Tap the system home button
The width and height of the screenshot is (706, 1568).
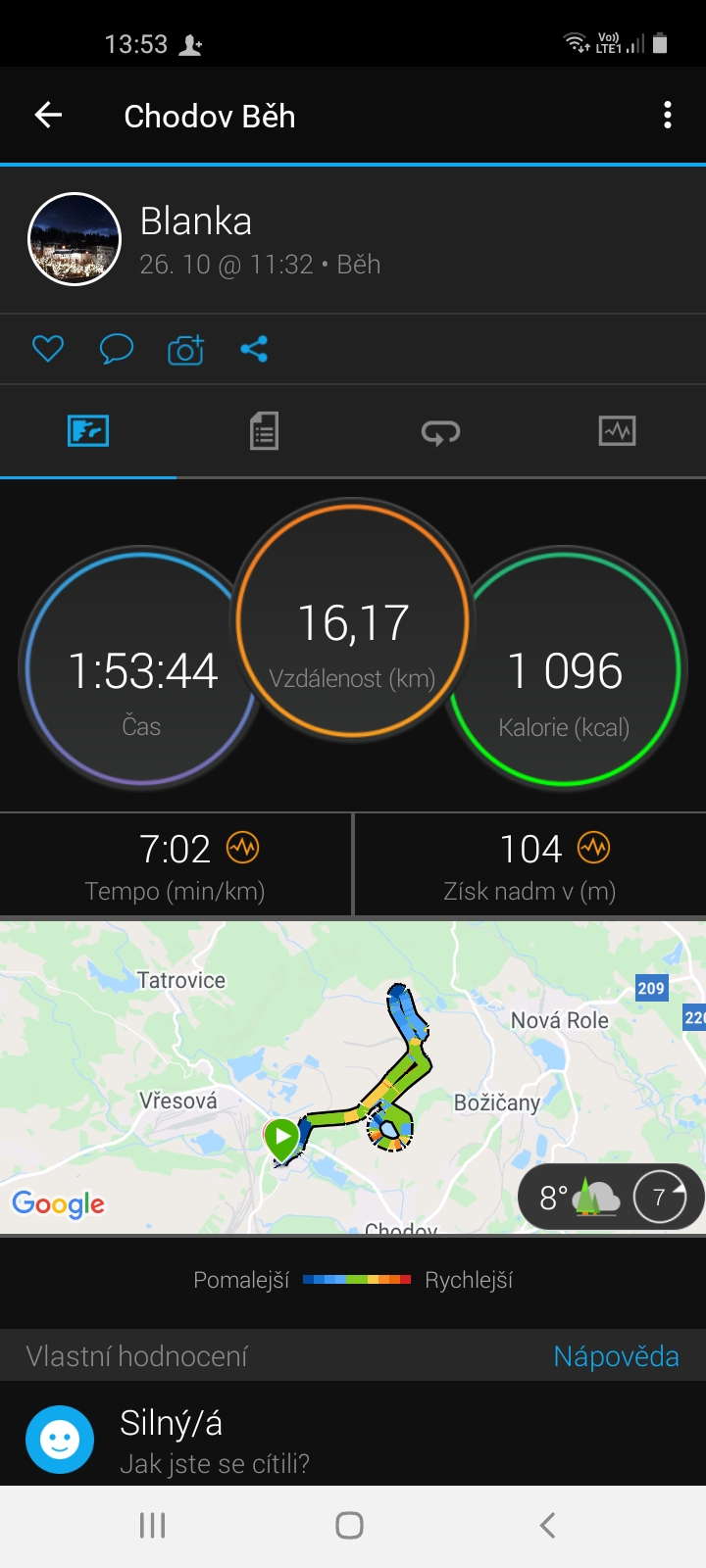pyautogui.click(x=350, y=1525)
